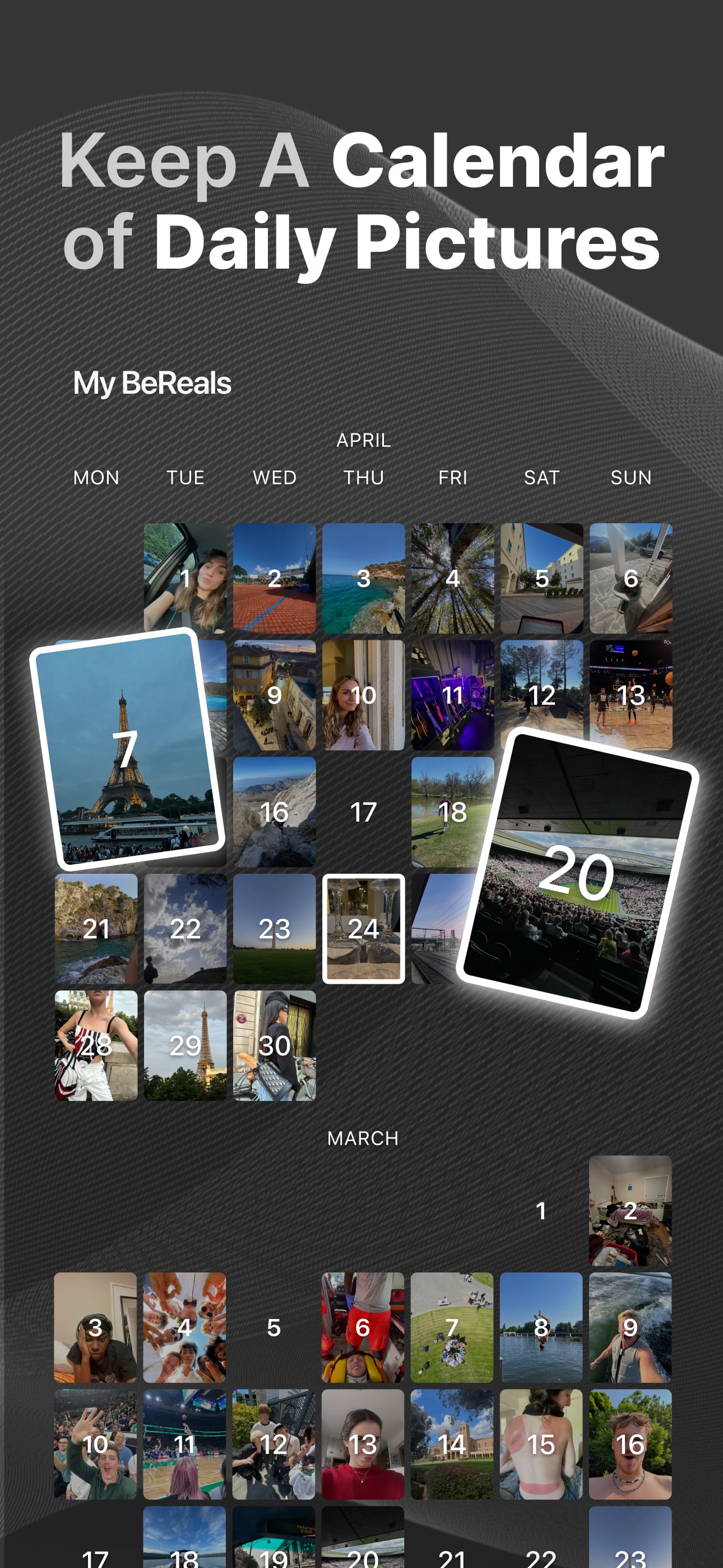Image resolution: width=723 pixels, height=1568 pixels.
Task: Select the MARCH month label
Action: [x=363, y=1138]
